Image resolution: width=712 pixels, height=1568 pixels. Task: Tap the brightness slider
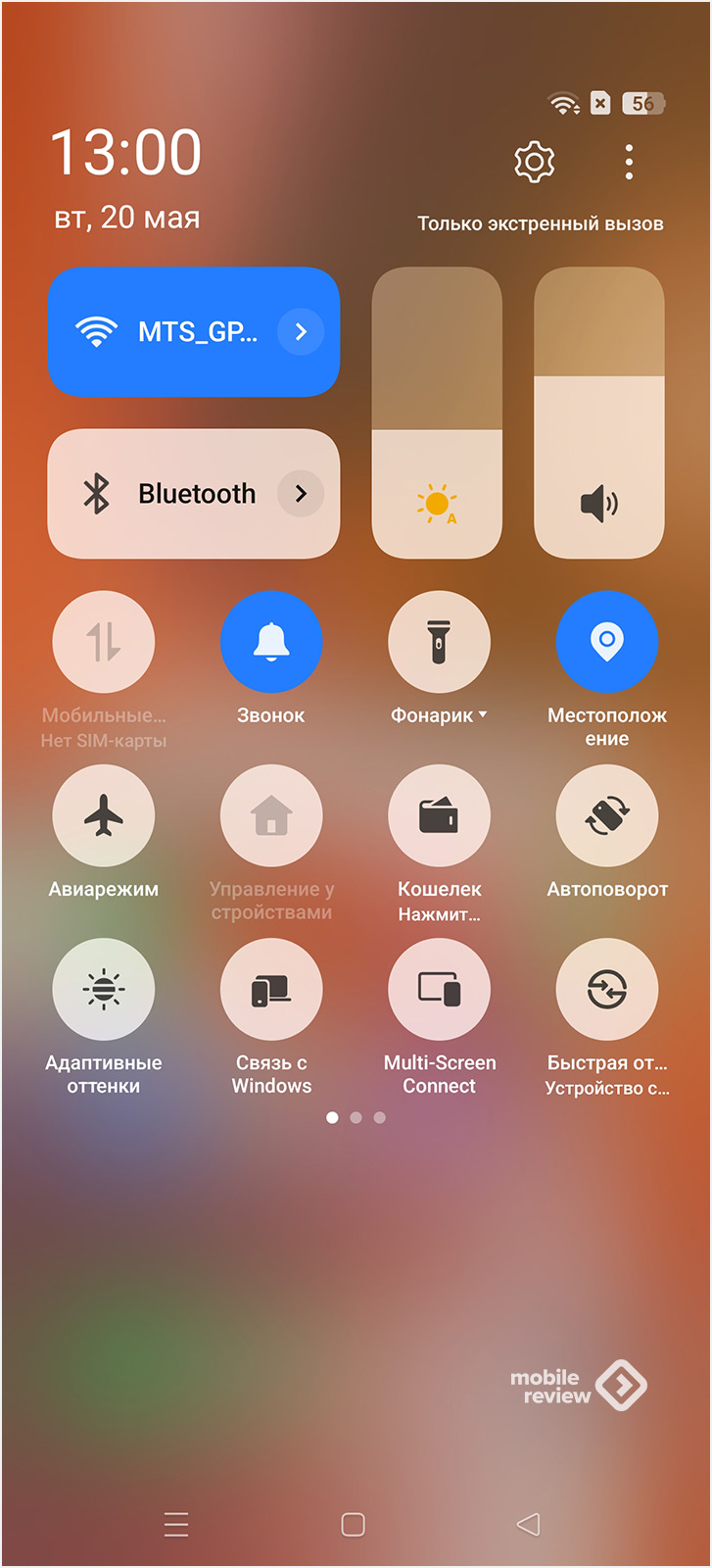pyautogui.click(x=437, y=412)
